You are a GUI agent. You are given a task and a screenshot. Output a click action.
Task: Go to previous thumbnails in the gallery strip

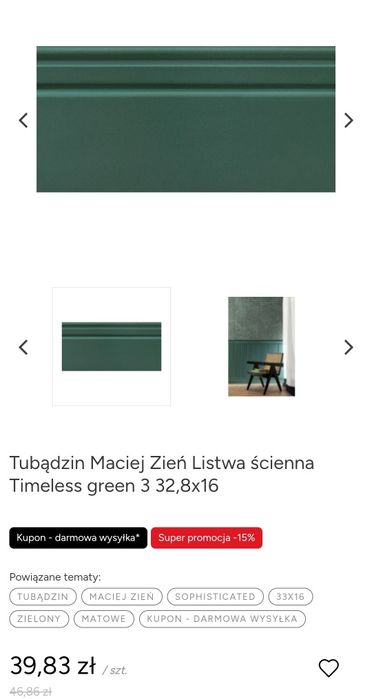click(x=23, y=347)
